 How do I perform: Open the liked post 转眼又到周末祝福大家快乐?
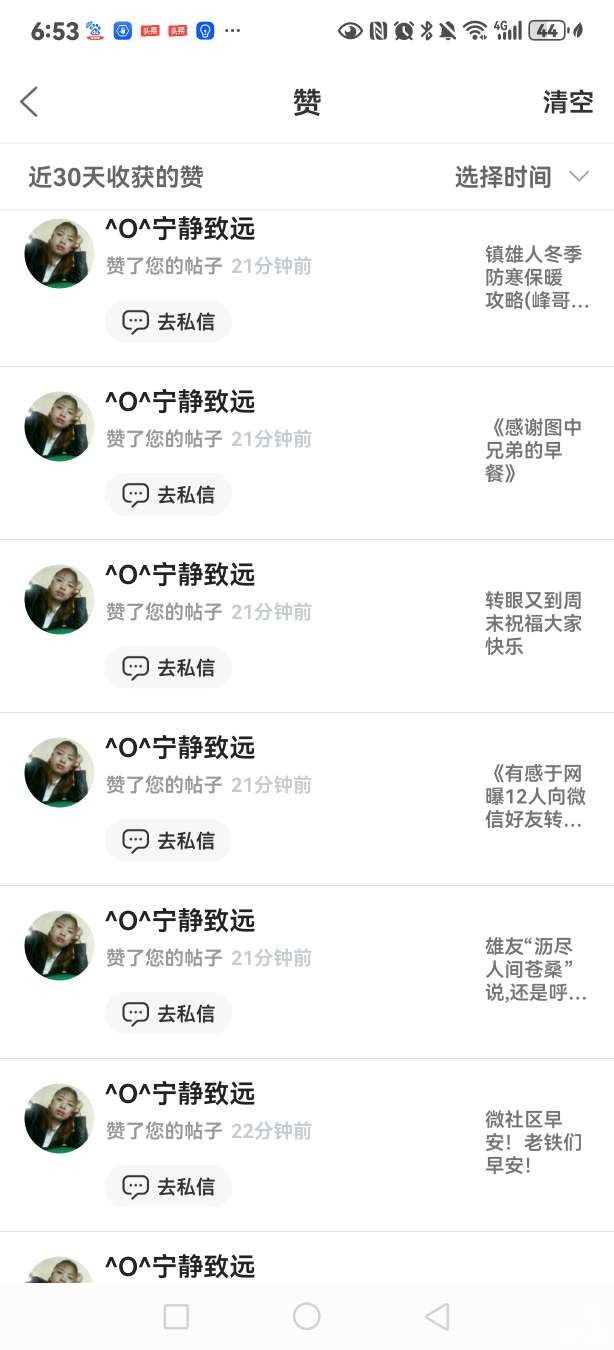tap(535, 623)
